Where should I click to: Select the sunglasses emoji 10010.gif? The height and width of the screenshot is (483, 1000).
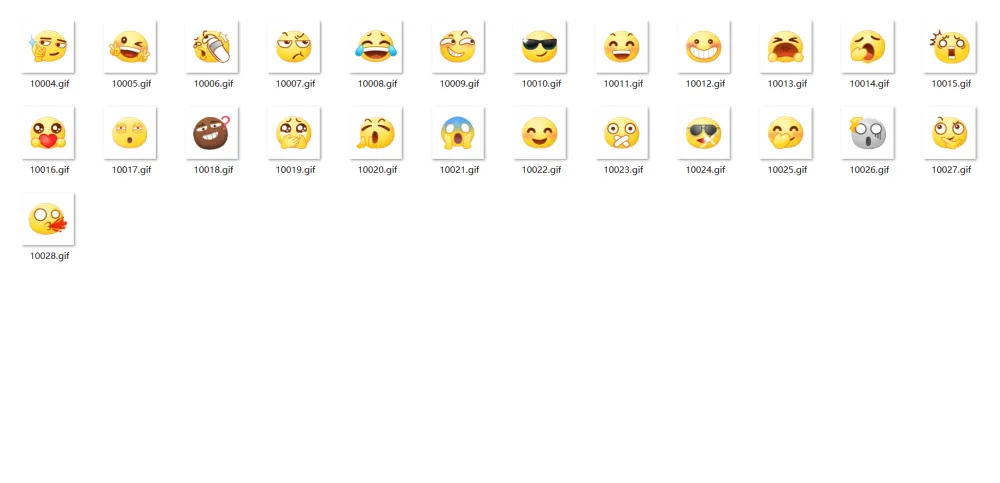540,47
